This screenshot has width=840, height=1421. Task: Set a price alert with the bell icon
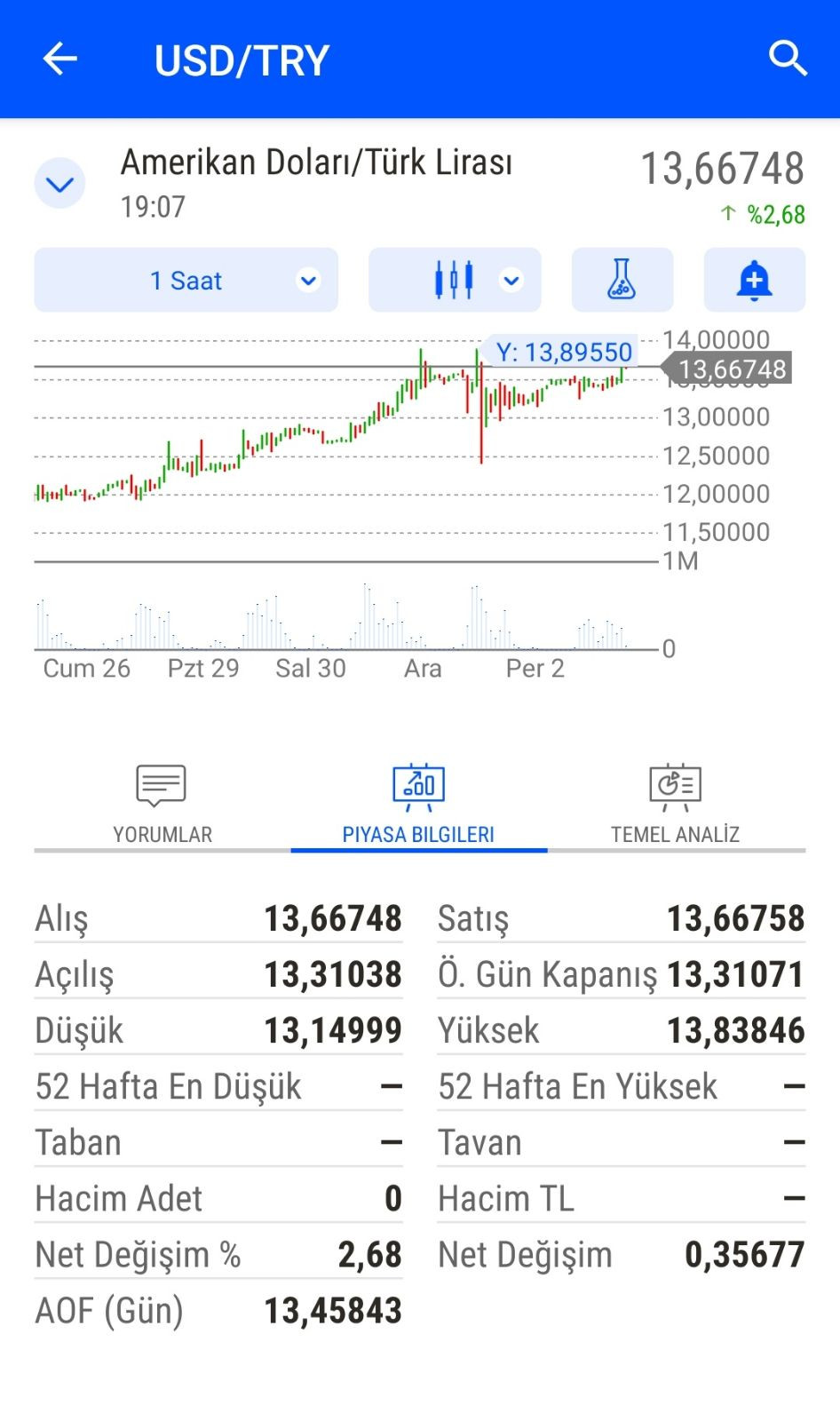coord(753,279)
